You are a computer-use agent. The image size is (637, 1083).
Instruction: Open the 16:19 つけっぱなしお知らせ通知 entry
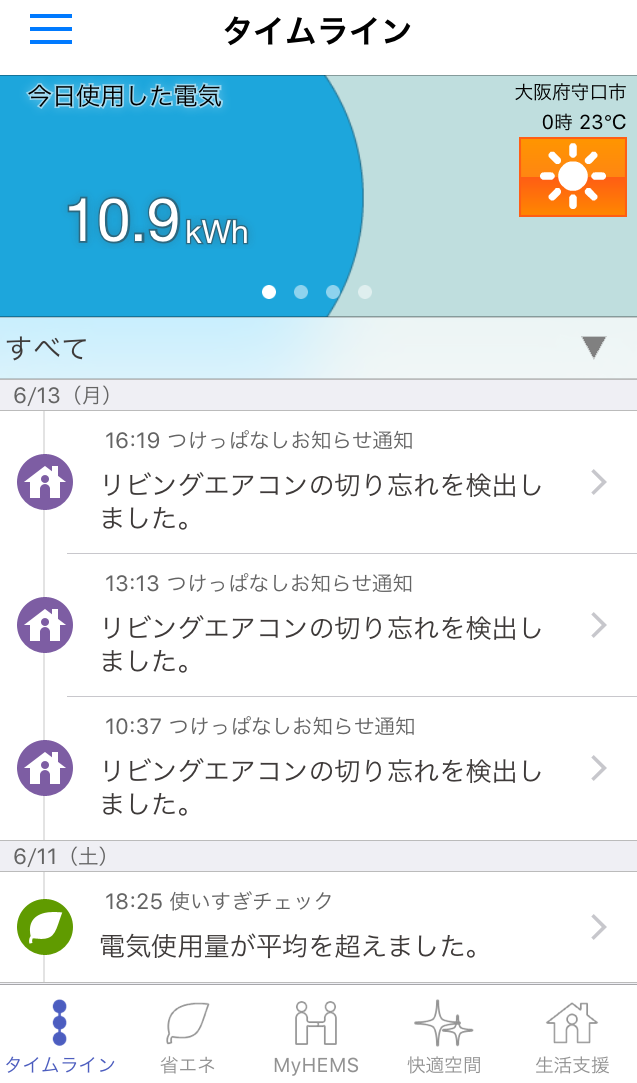[x=340, y=483]
